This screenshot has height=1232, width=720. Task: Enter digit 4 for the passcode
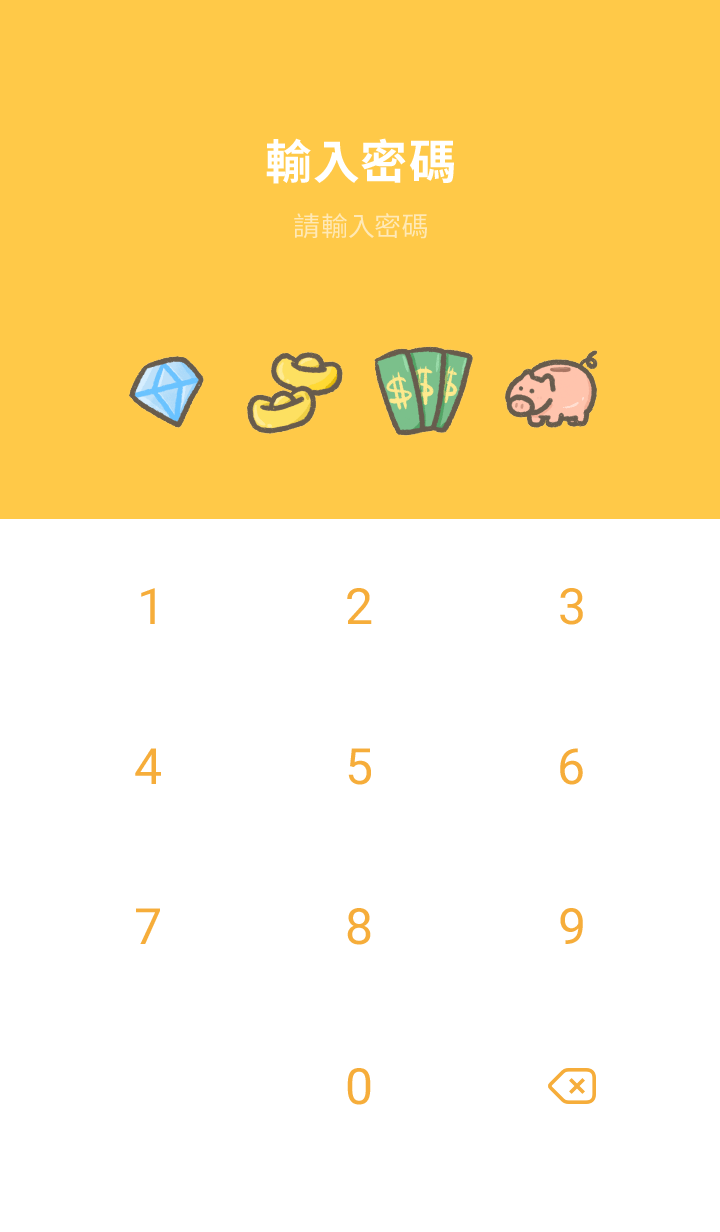[x=148, y=767]
